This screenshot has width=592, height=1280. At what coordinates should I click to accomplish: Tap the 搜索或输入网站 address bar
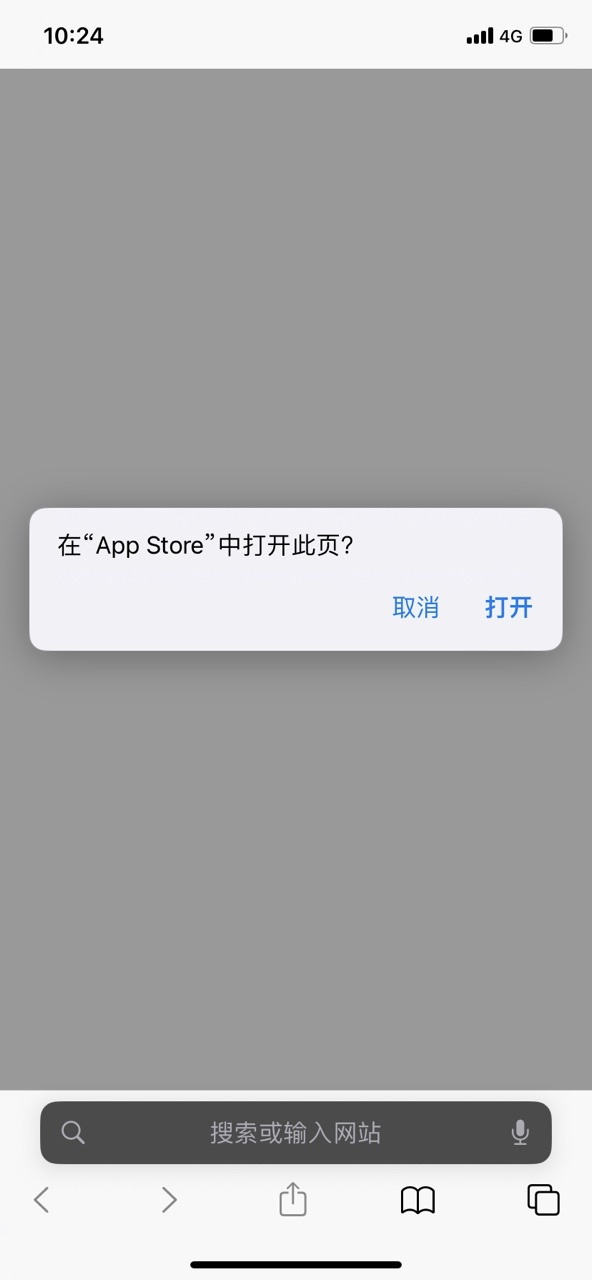click(296, 1132)
